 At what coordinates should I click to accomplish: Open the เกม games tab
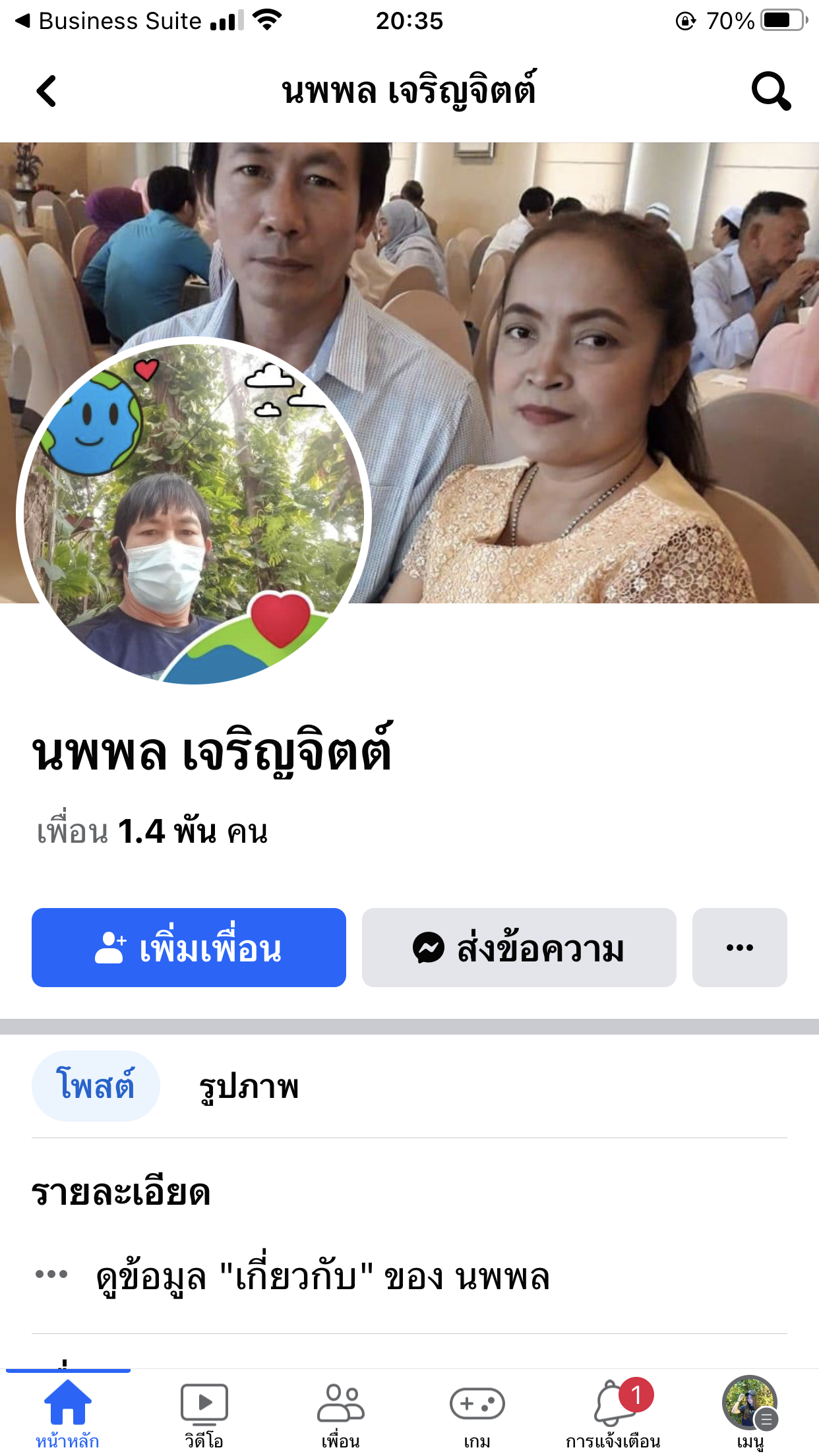point(477,1412)
